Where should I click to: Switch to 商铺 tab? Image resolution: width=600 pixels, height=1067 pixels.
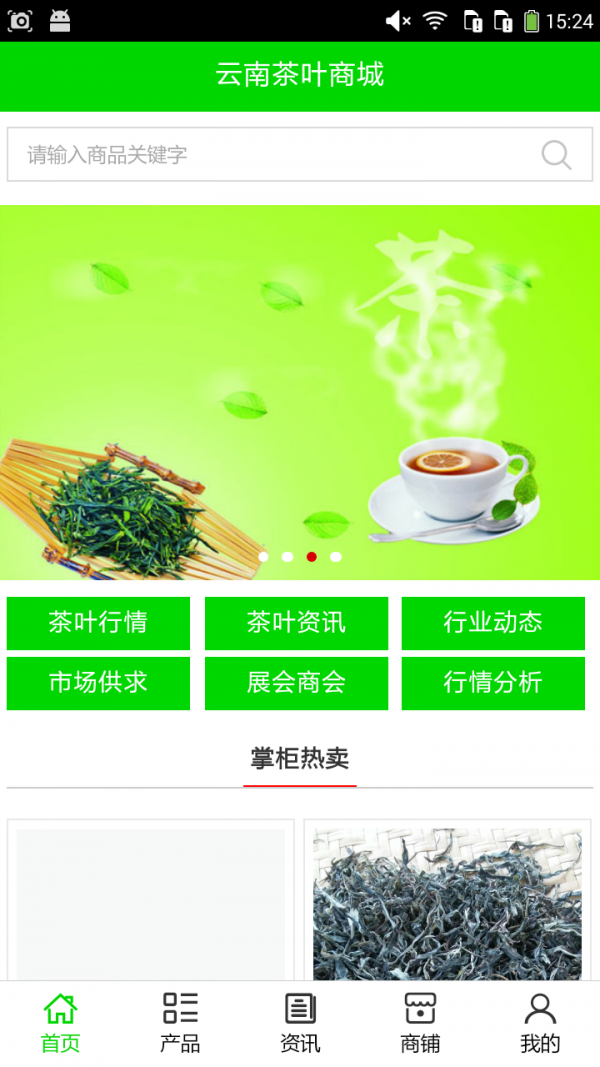pyautogui.click(x=420, y=1023)
